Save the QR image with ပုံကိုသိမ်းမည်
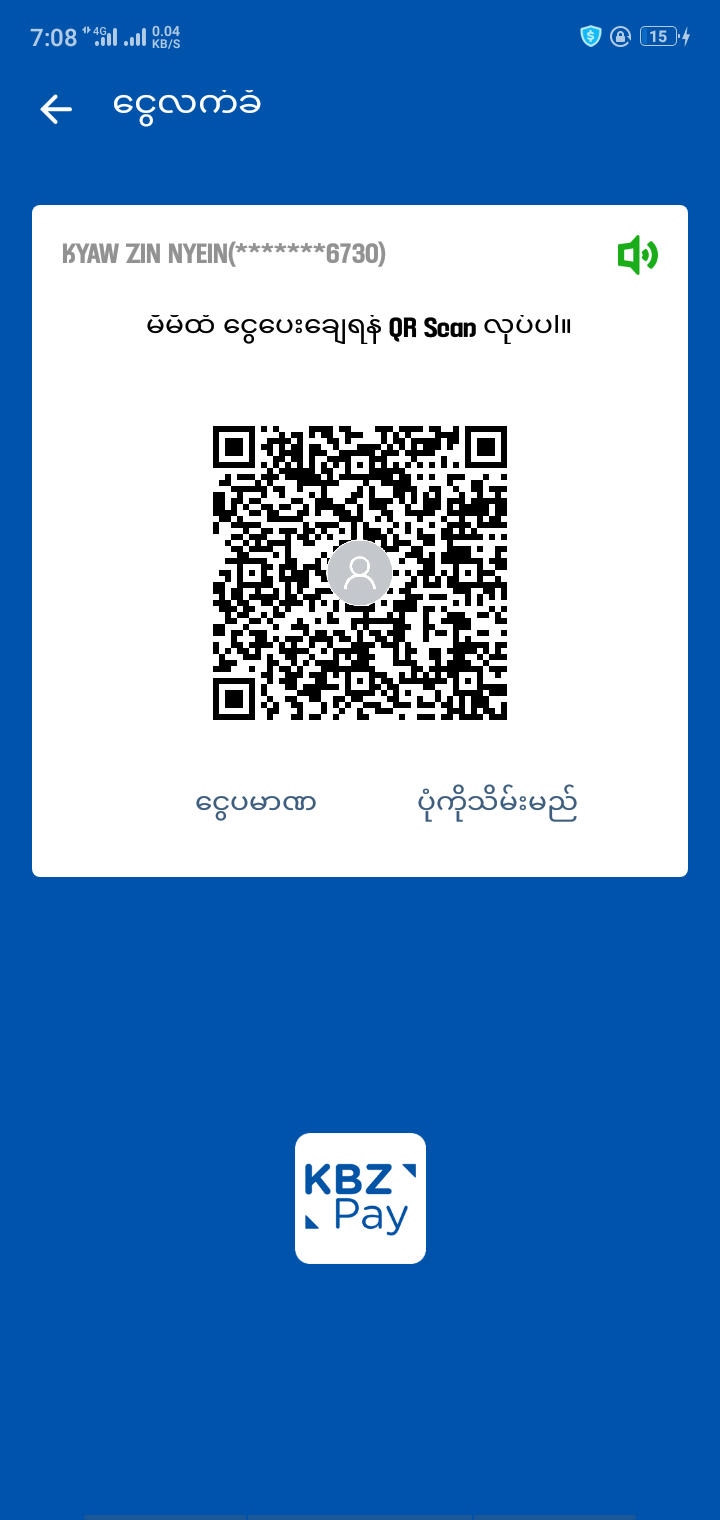This screenshot has height=1520, width=720. 497,803
